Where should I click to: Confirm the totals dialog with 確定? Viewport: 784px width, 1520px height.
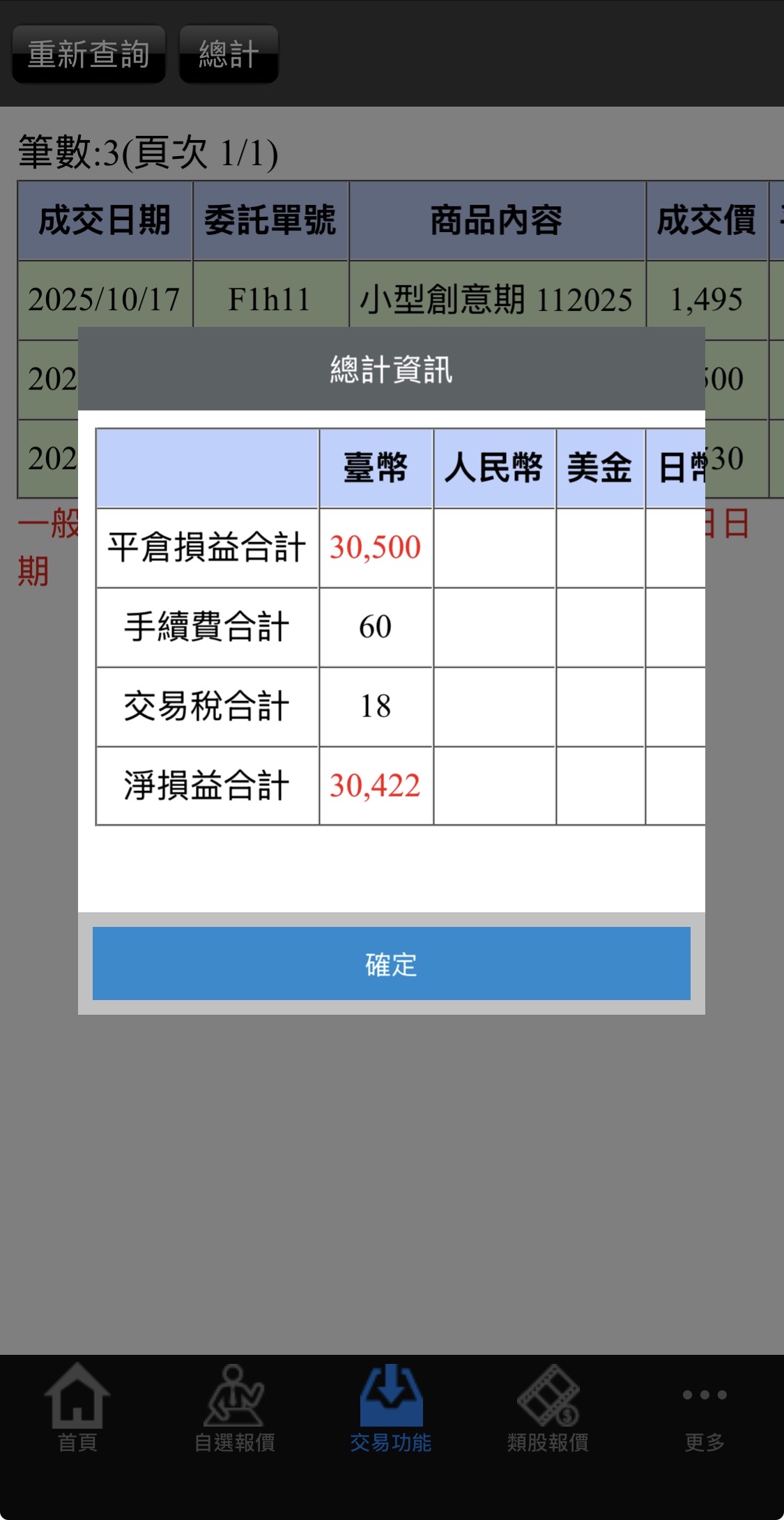pos(391,963)
